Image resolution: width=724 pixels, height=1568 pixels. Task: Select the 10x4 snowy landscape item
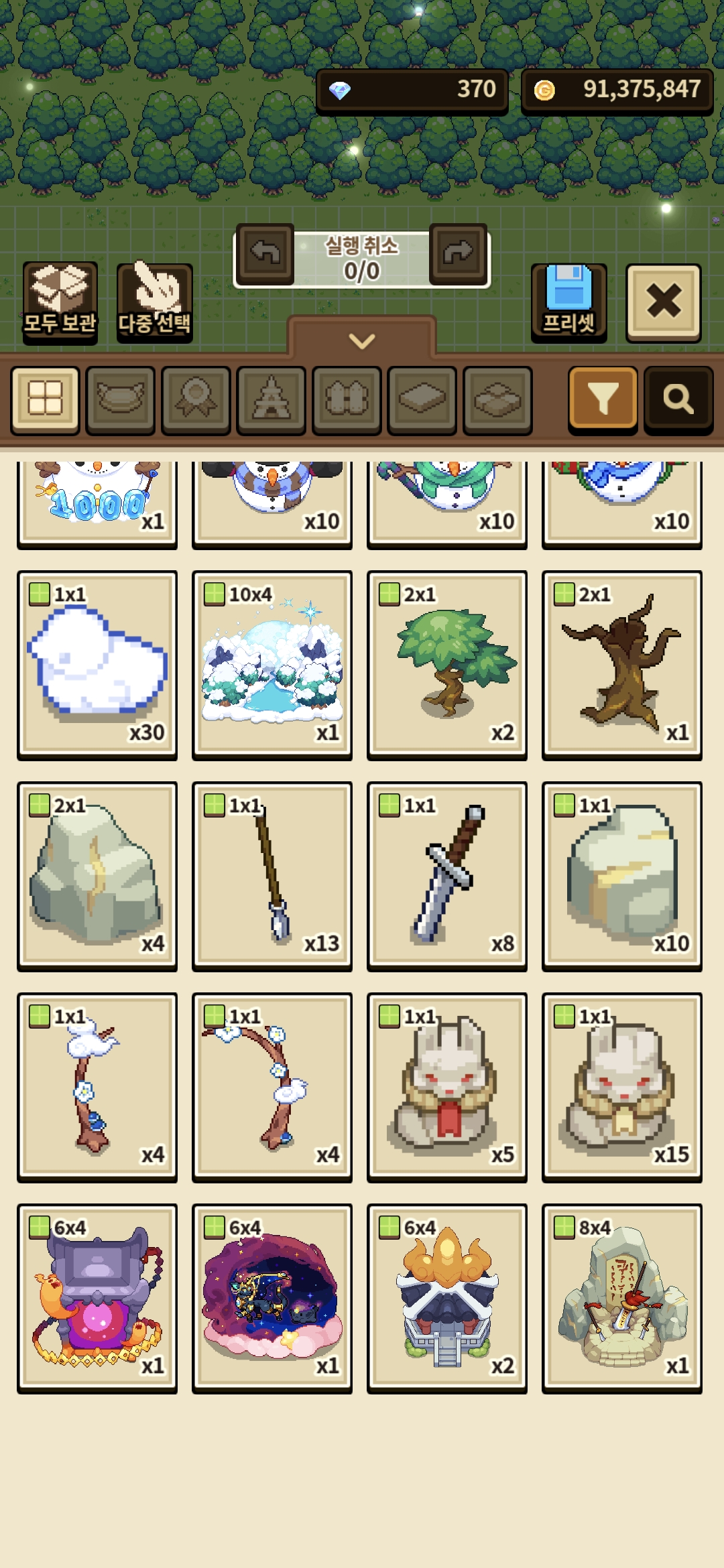click(272, 665)
